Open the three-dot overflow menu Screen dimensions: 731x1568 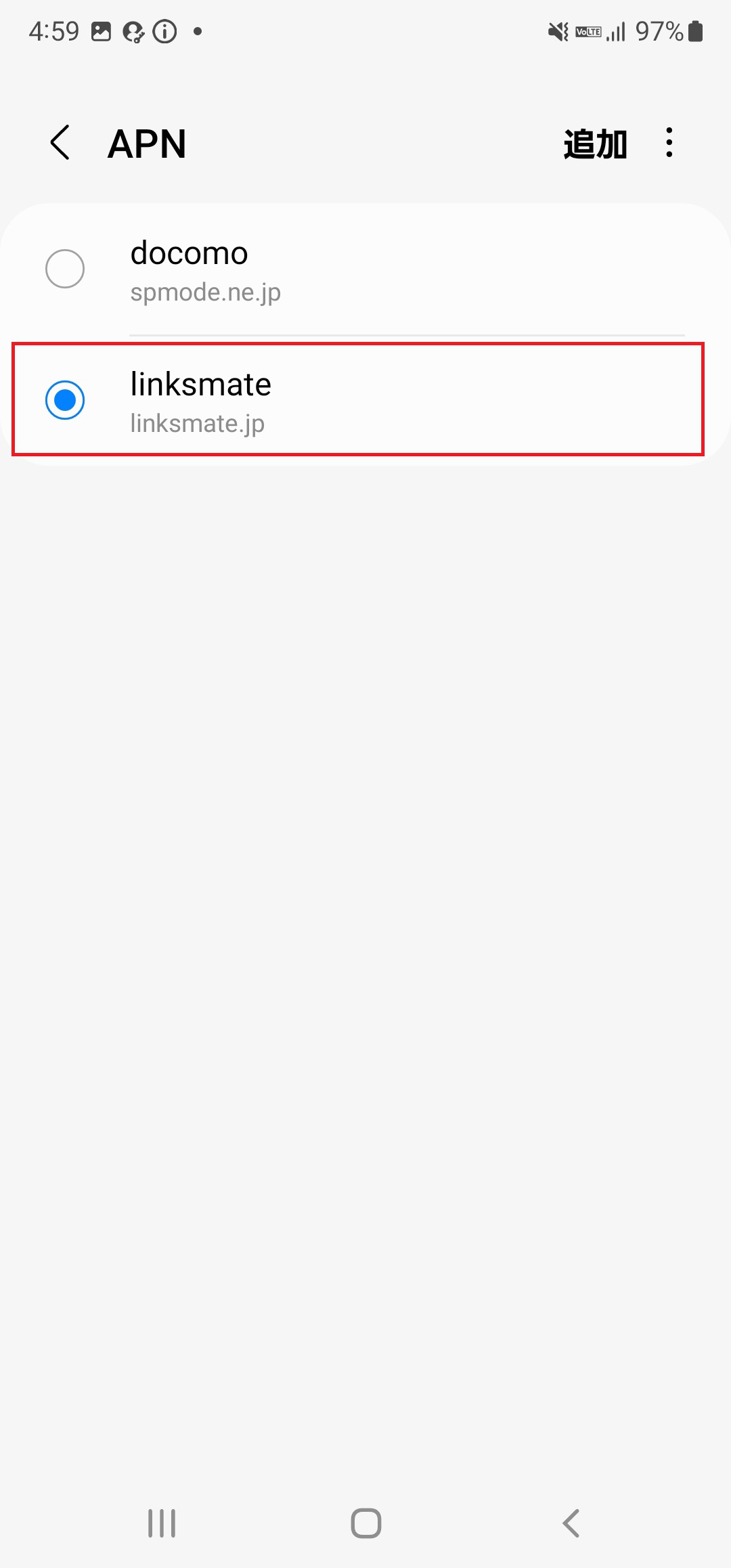click(669, 143)
